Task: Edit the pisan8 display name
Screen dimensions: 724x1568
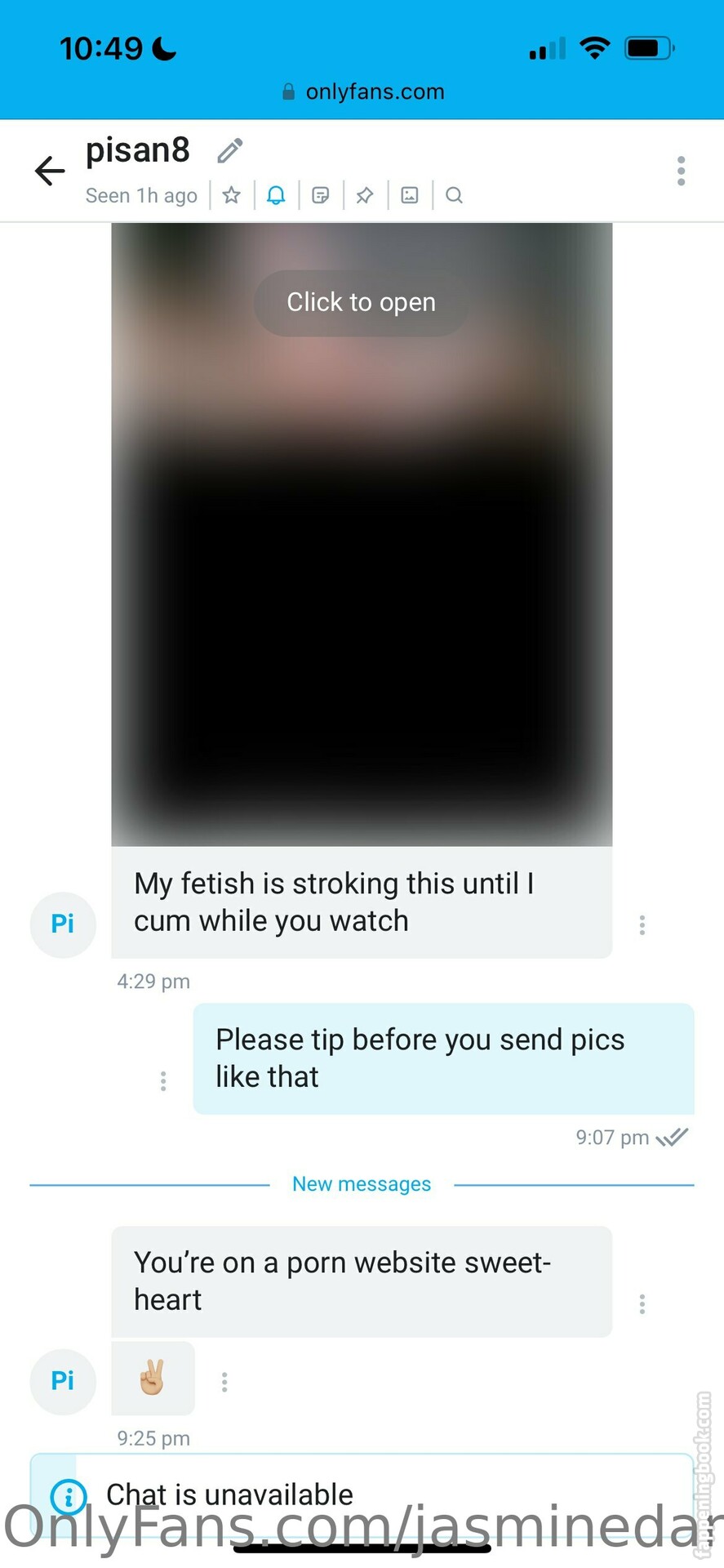Action: point(230,150)
